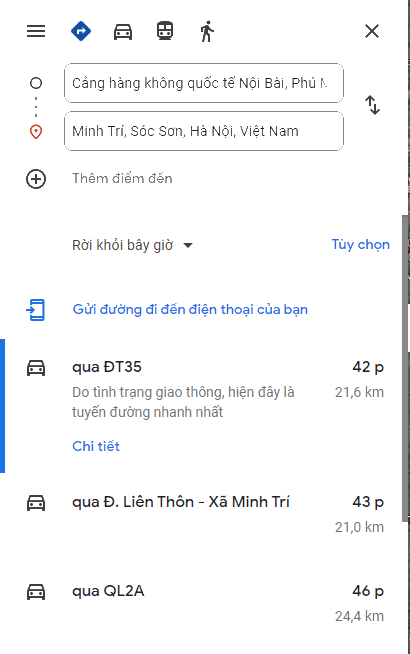Open Chi tiết for the ĐT35 route

(96, 446)
